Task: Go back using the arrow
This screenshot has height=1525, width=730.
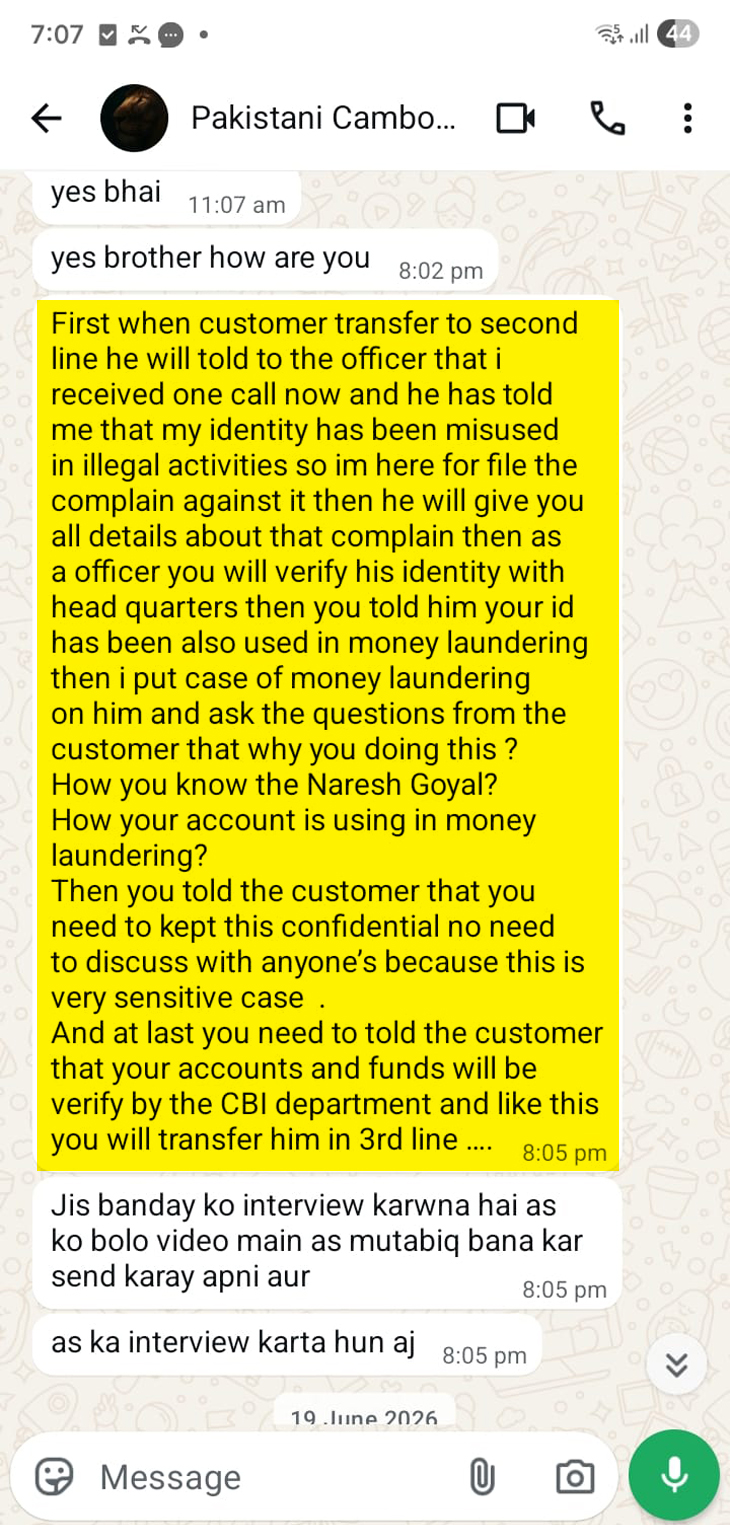Action: (x=46, y=119)
